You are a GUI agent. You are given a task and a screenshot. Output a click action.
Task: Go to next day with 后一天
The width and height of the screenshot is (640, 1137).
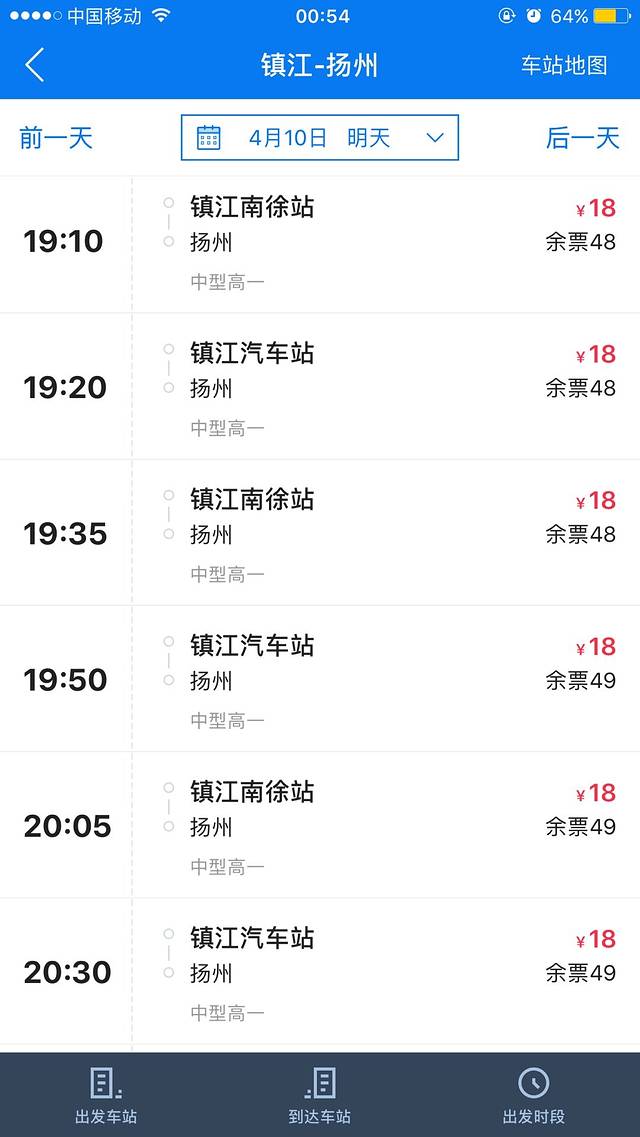[x=582, y=138]
